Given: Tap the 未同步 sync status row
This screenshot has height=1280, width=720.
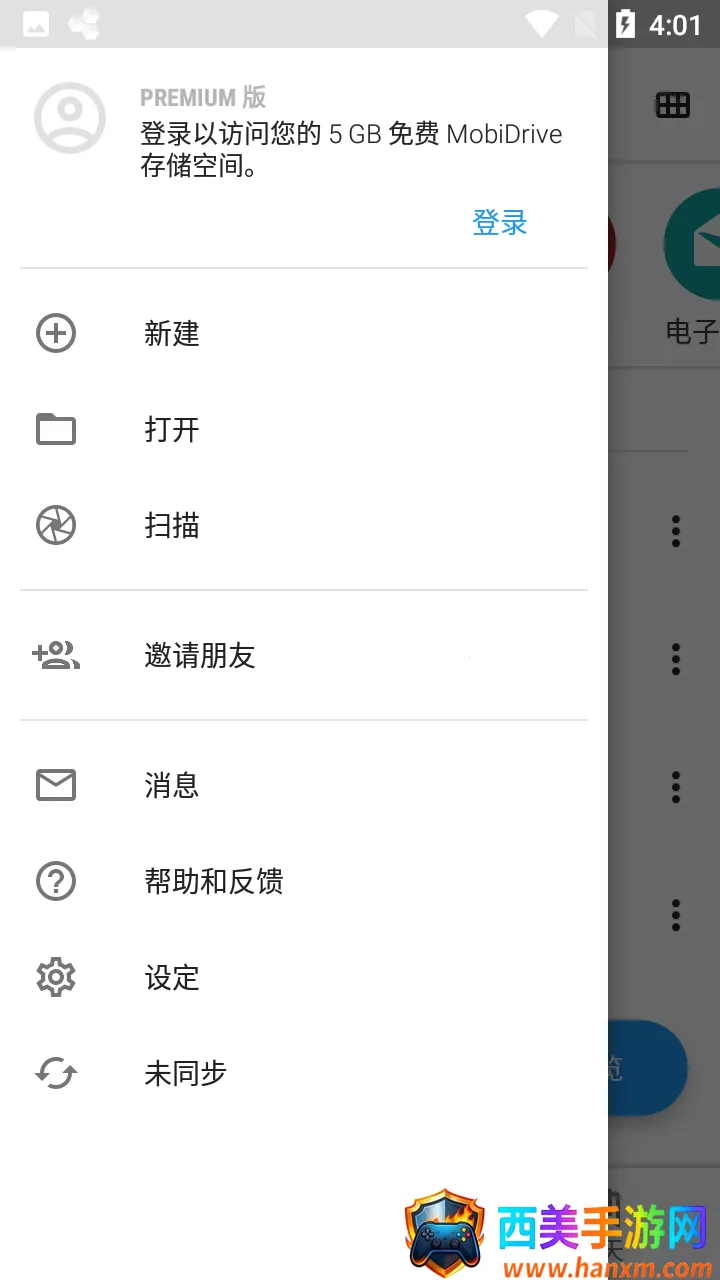Looking at the screenshot, I should pos(186,1073).
